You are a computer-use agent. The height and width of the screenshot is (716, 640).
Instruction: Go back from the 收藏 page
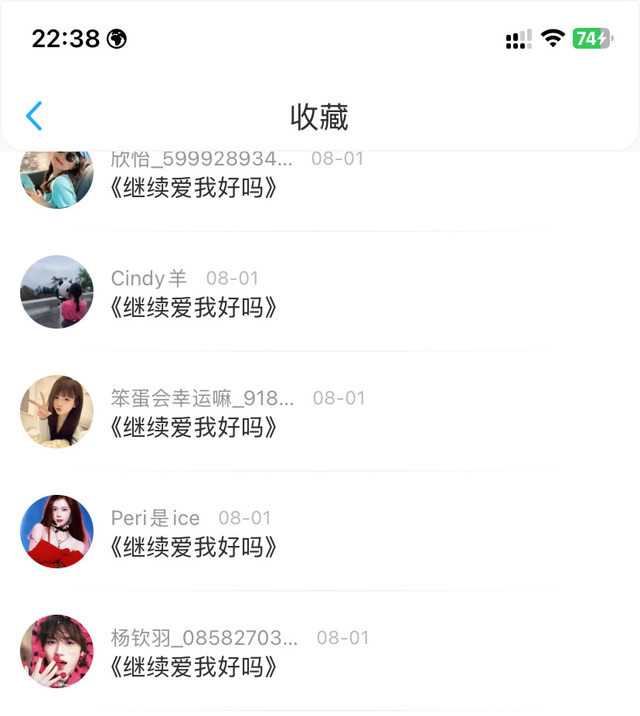pos(34,116)
